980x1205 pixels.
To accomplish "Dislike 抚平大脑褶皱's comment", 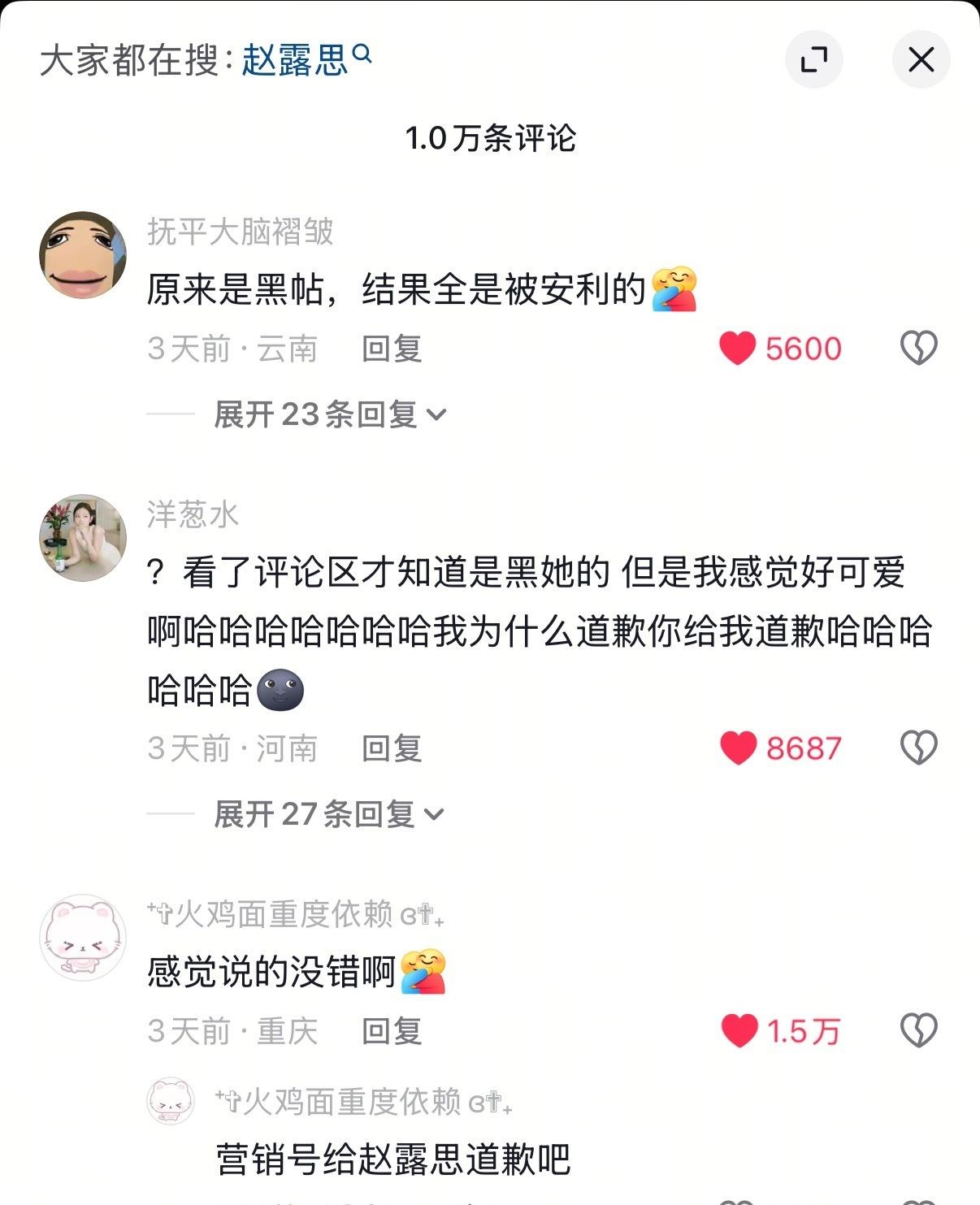I will [918, 349].
